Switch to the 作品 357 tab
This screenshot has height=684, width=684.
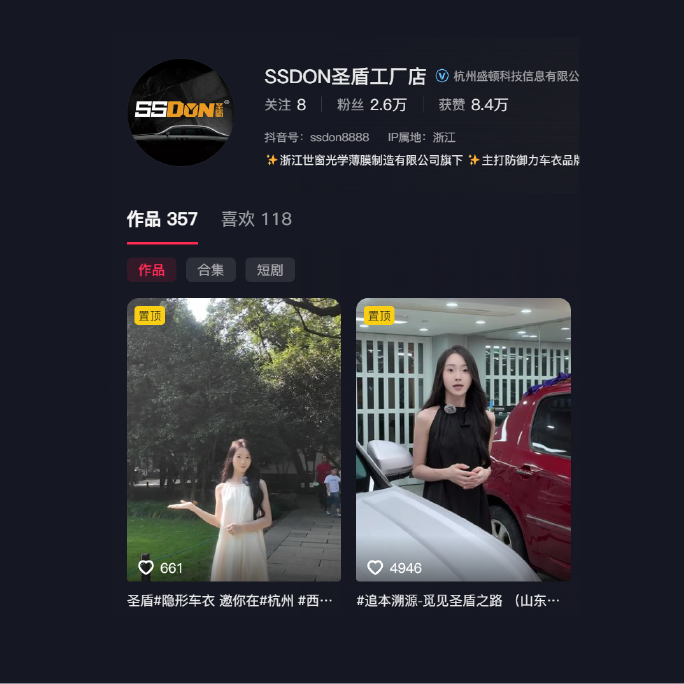[162, 219]
